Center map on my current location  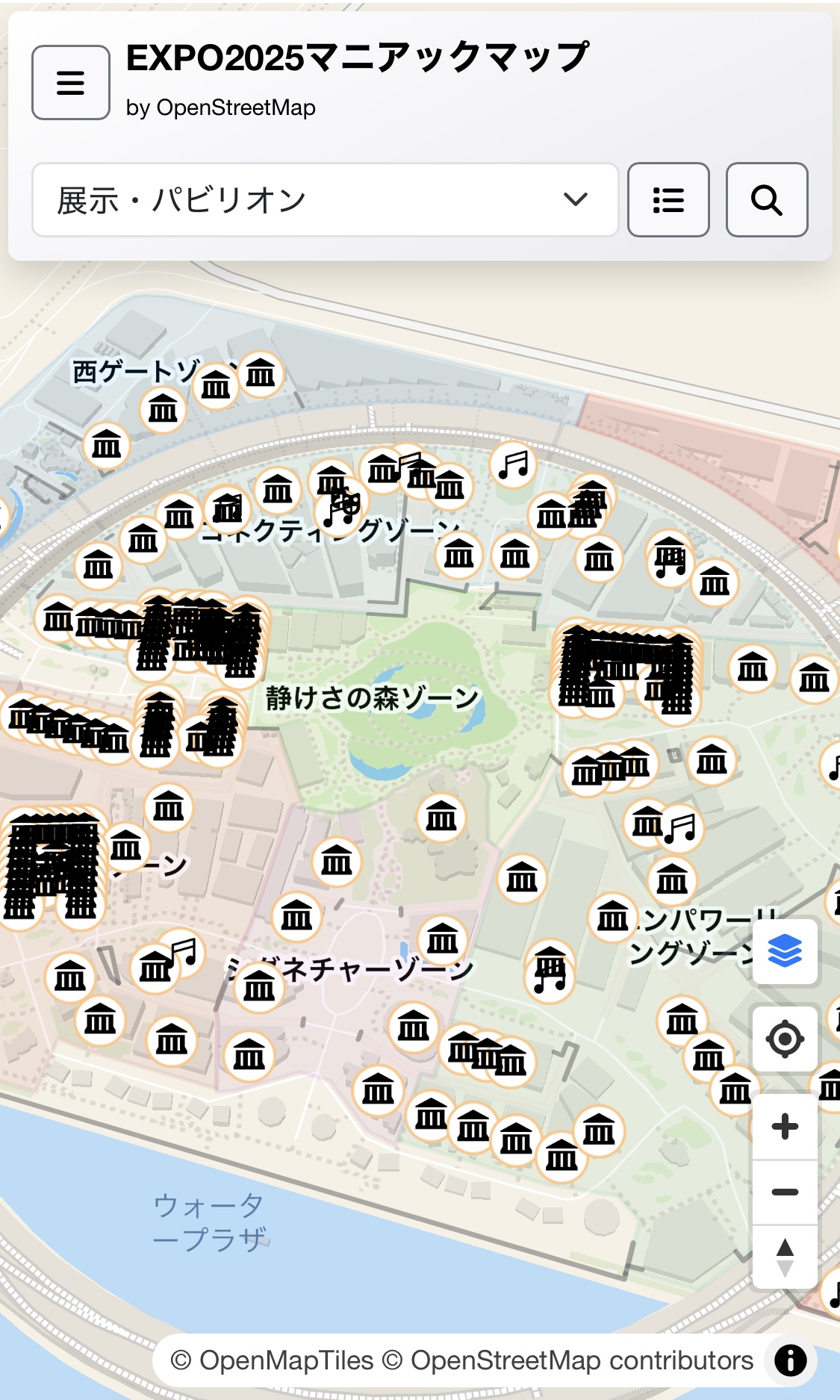(785, 1039)
